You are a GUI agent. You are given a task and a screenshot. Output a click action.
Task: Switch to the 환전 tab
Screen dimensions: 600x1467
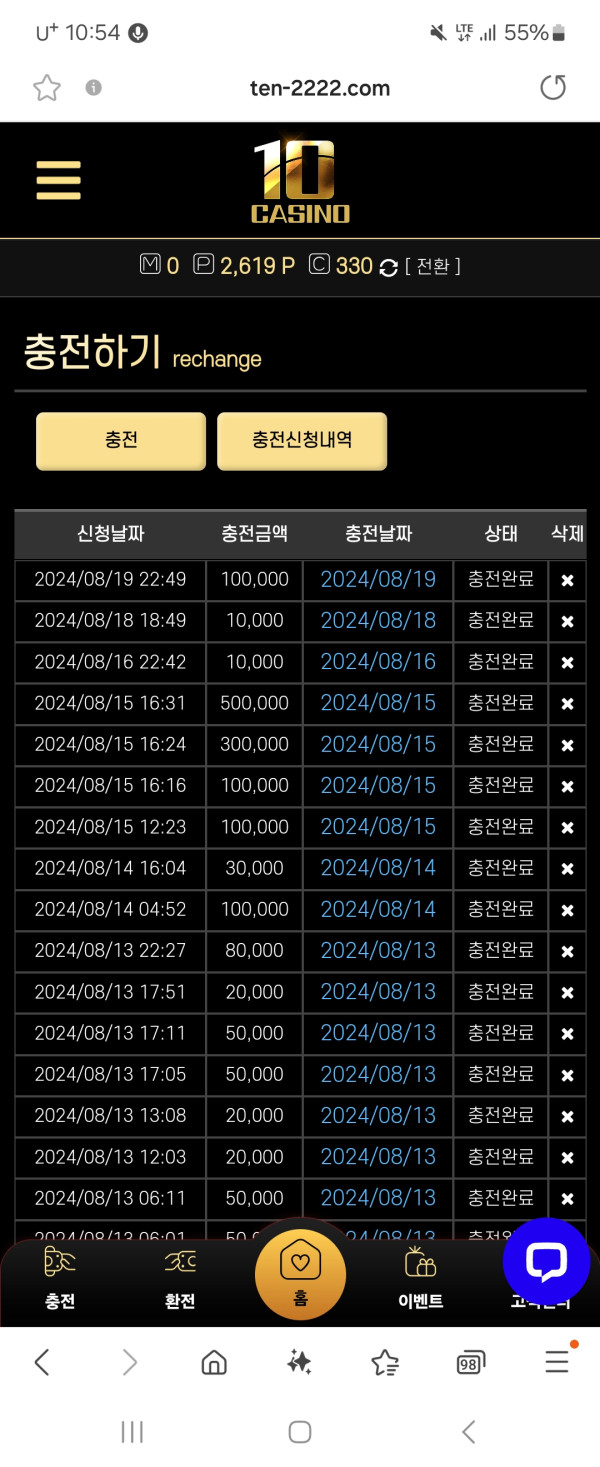click(x=180, y=1279)
